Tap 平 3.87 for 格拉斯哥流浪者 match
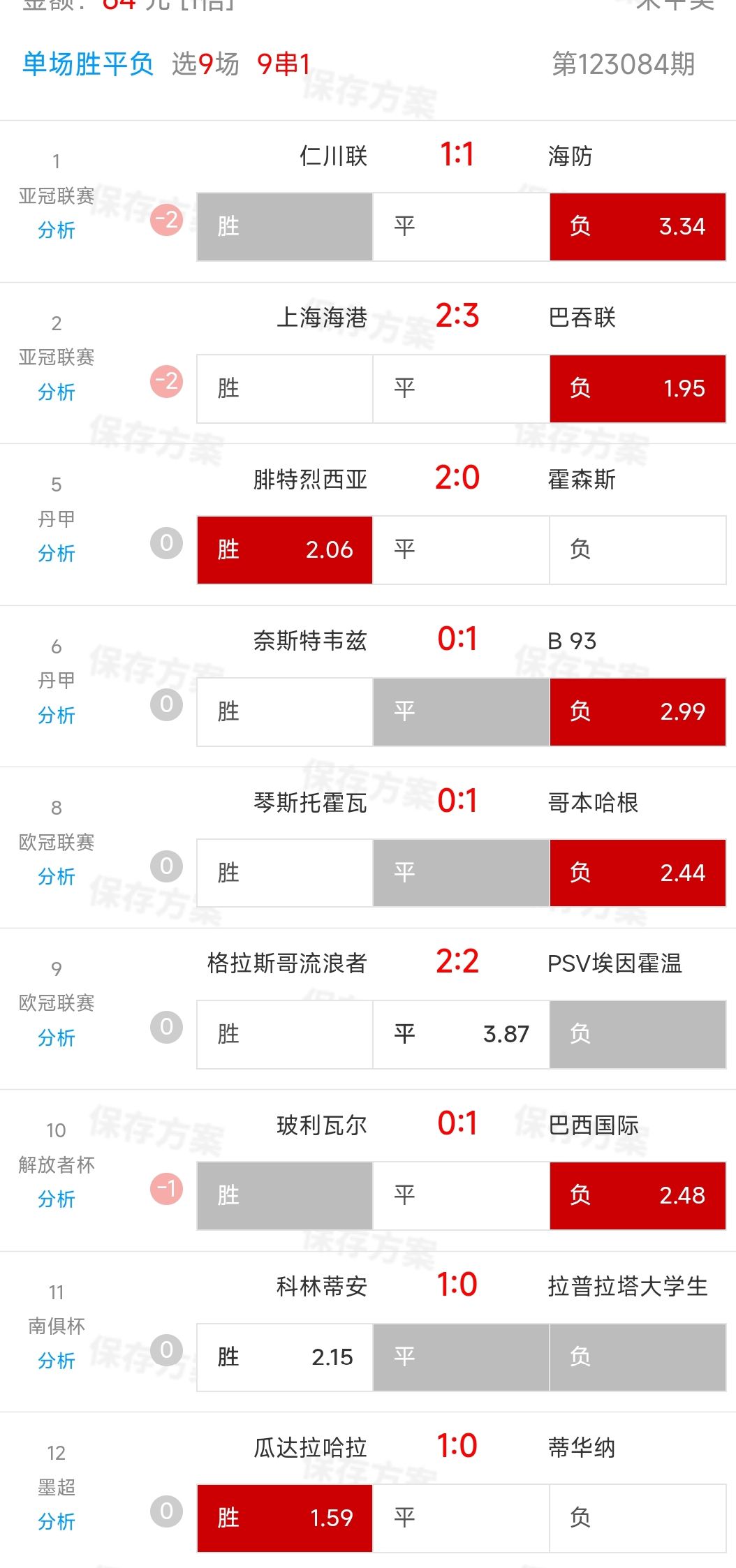Viewport: 736px width, 1568px height. click(x=461, y=1034)
